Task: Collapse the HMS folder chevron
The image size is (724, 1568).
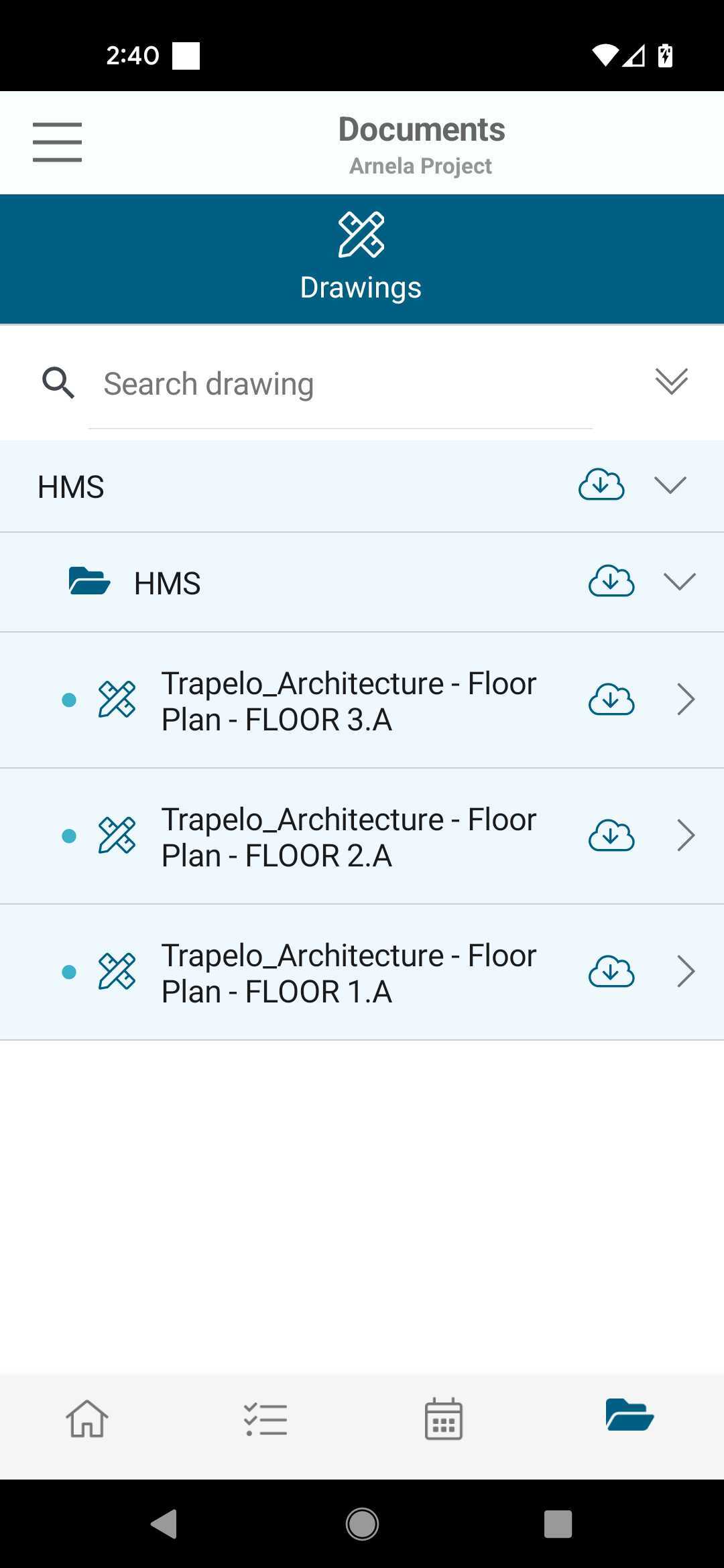Action: point(680,582)
